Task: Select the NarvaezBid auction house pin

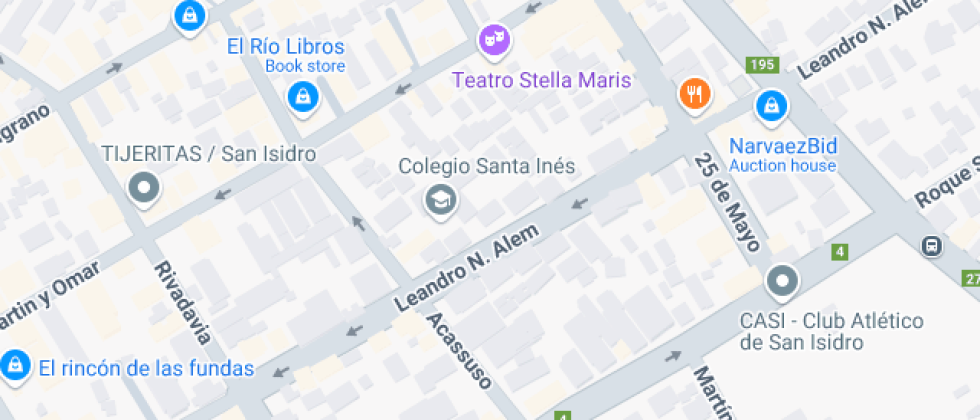Action: (x=771, y=107)
